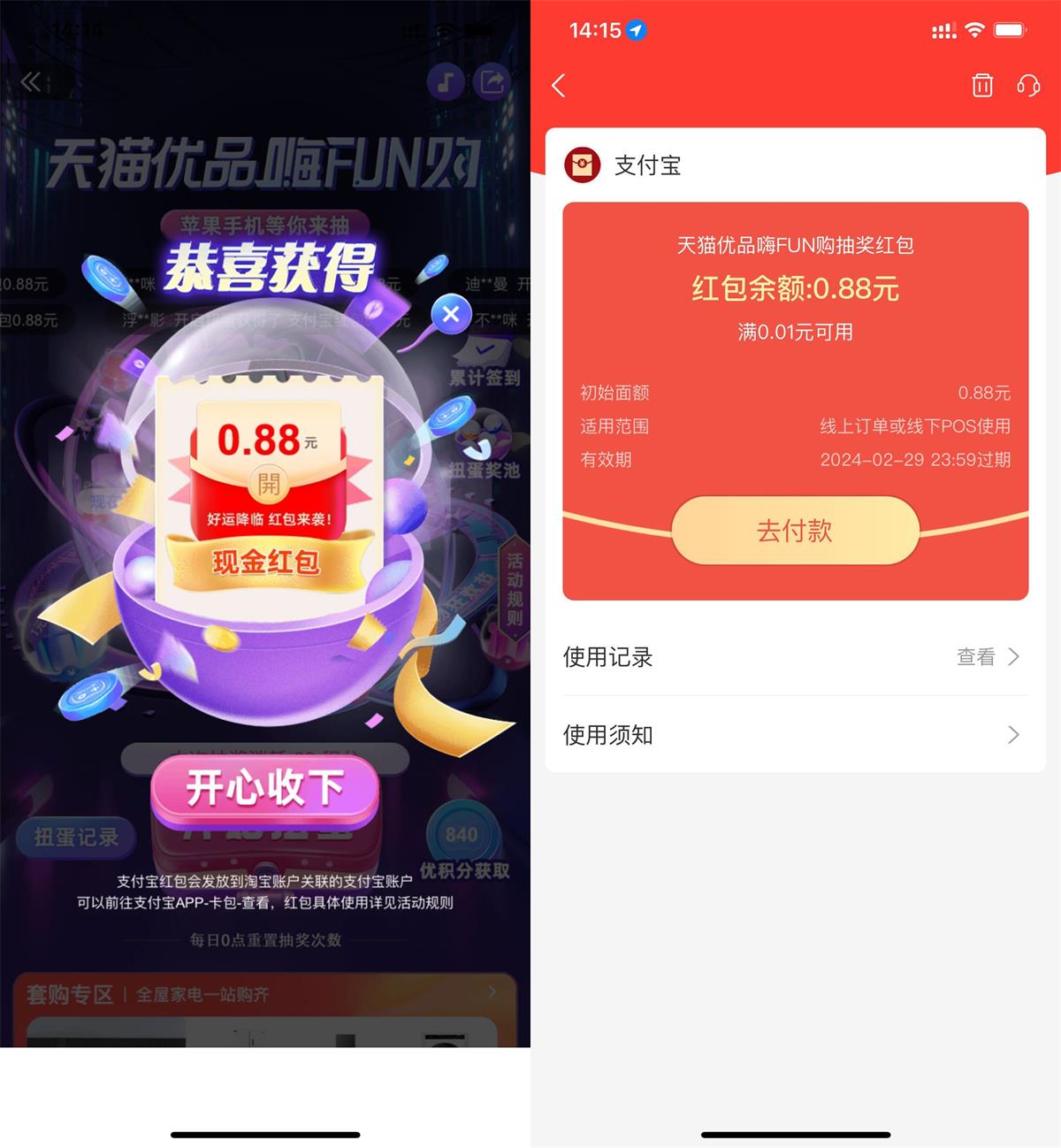Expand the 使用须知 row
Image resolution: width=1061 pixels, height=1148 pixels.
coord(795,735)
